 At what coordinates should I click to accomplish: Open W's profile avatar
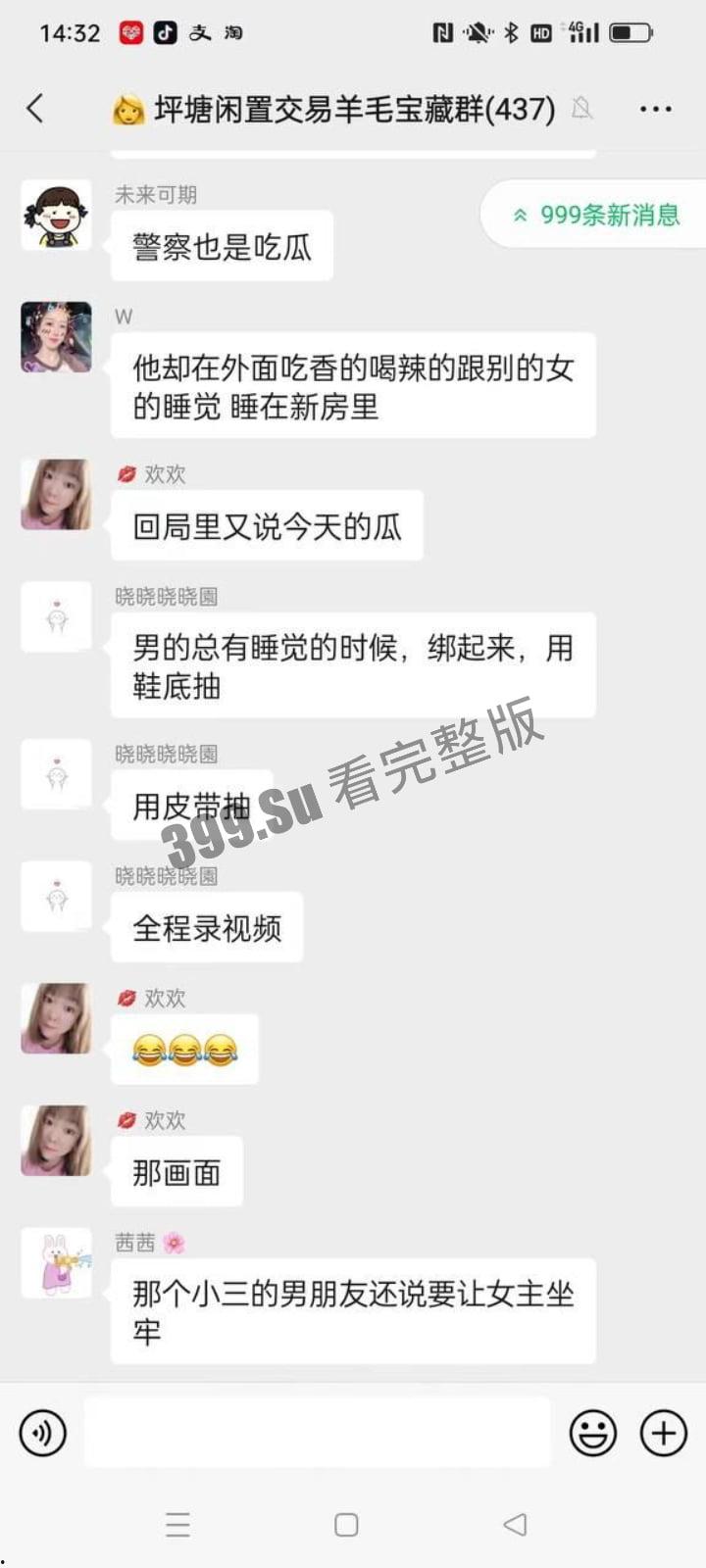[x=56, y=338]
